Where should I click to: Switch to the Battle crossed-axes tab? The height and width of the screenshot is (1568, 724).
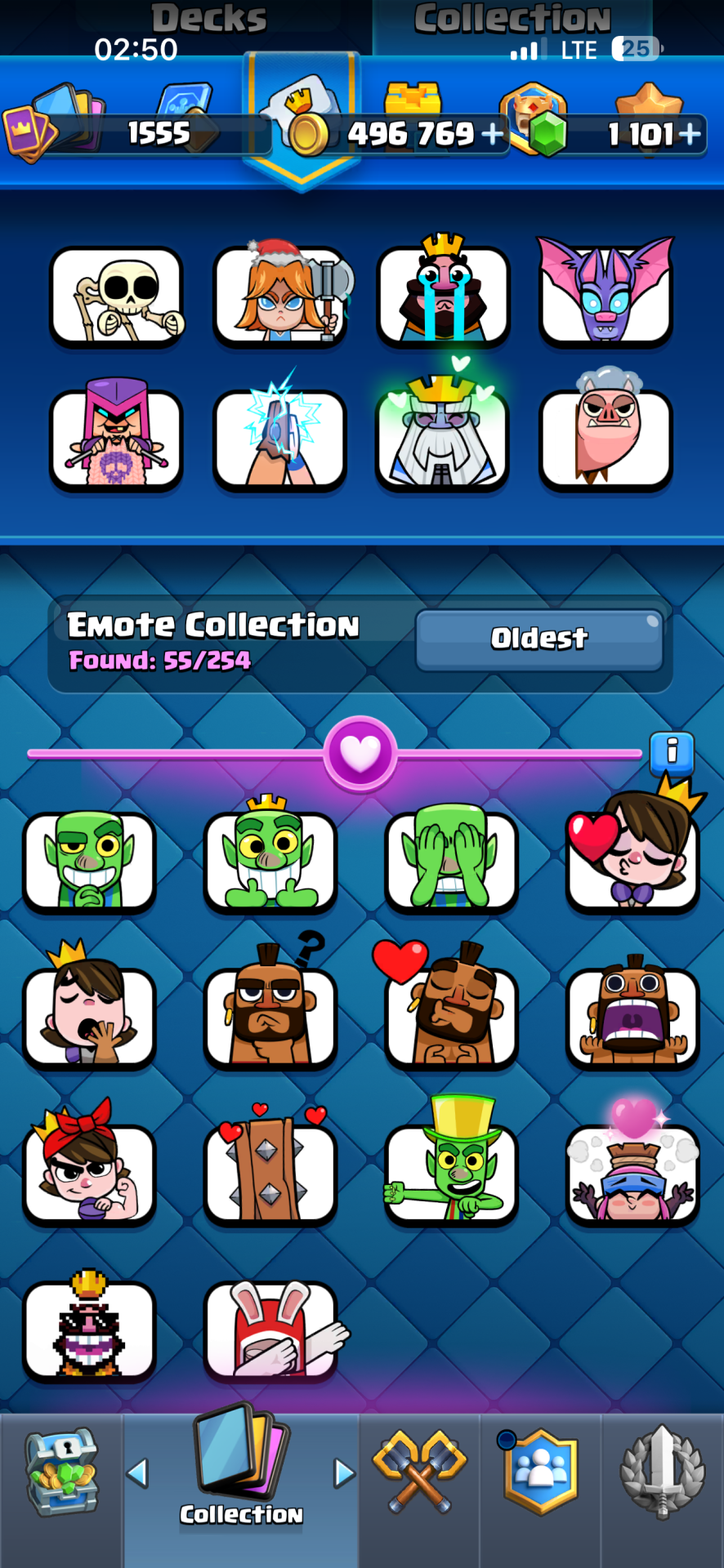coord(420,1471)
